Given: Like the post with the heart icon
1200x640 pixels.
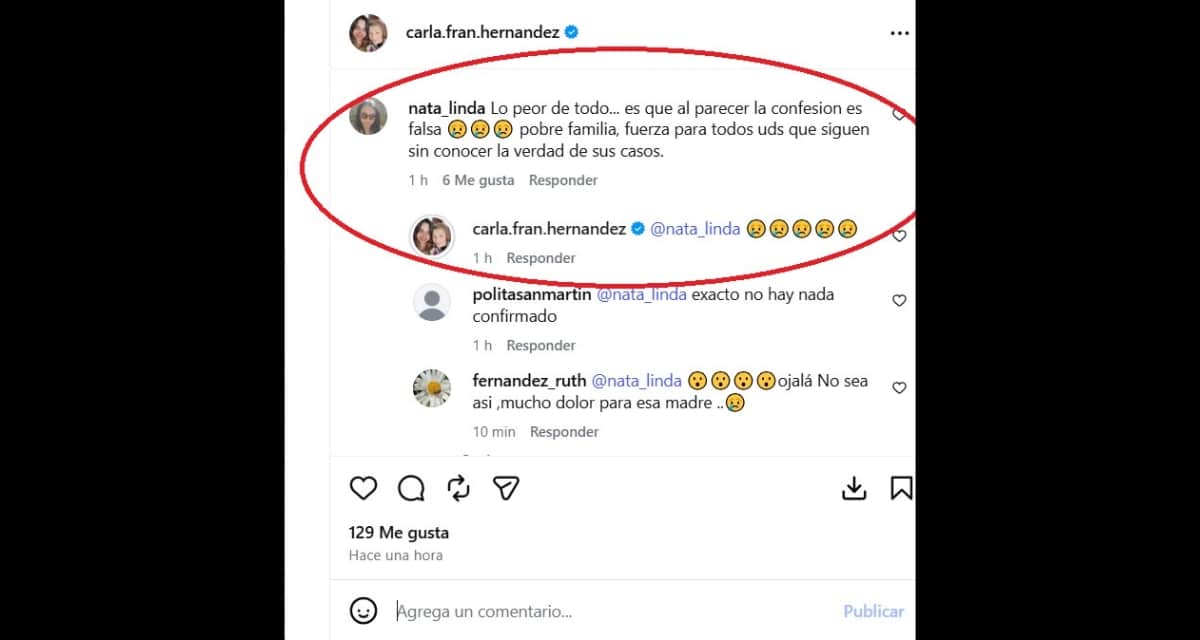Looking at the screenshot, I should coord(363,488).
